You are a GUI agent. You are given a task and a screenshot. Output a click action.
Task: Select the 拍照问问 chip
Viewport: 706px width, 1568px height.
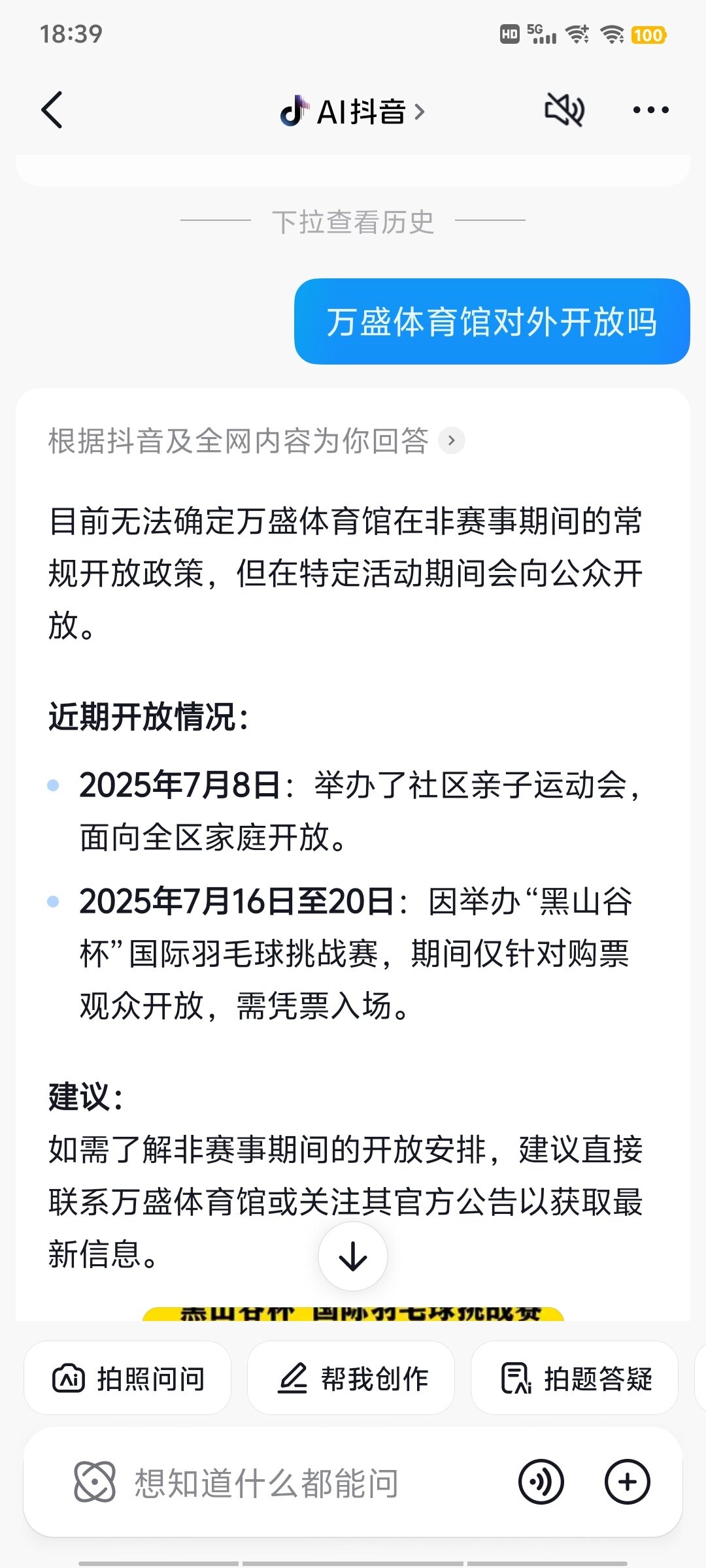pos(128,1379)
